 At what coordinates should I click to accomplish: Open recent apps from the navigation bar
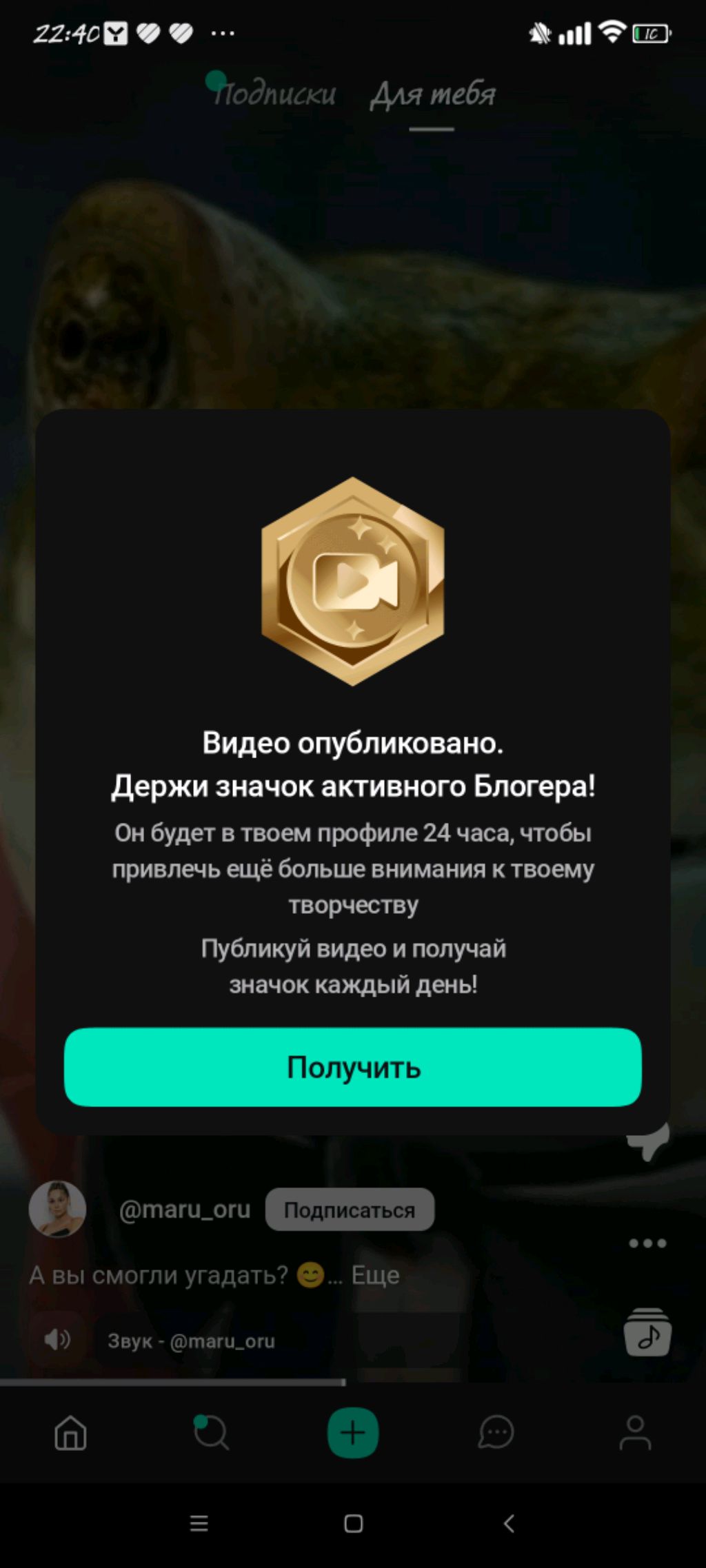(199, 1523)
